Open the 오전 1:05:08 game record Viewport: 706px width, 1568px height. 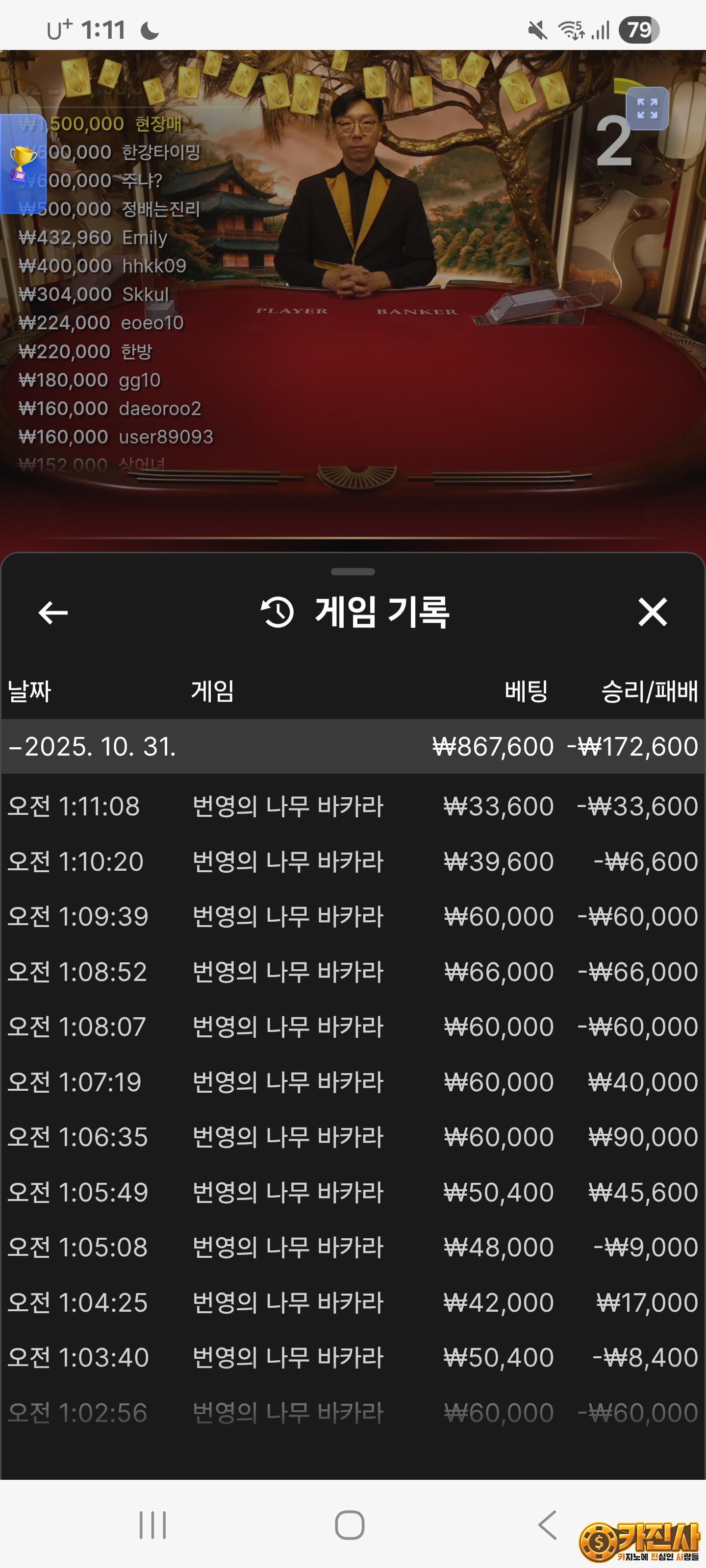(x=353, y=1247)
